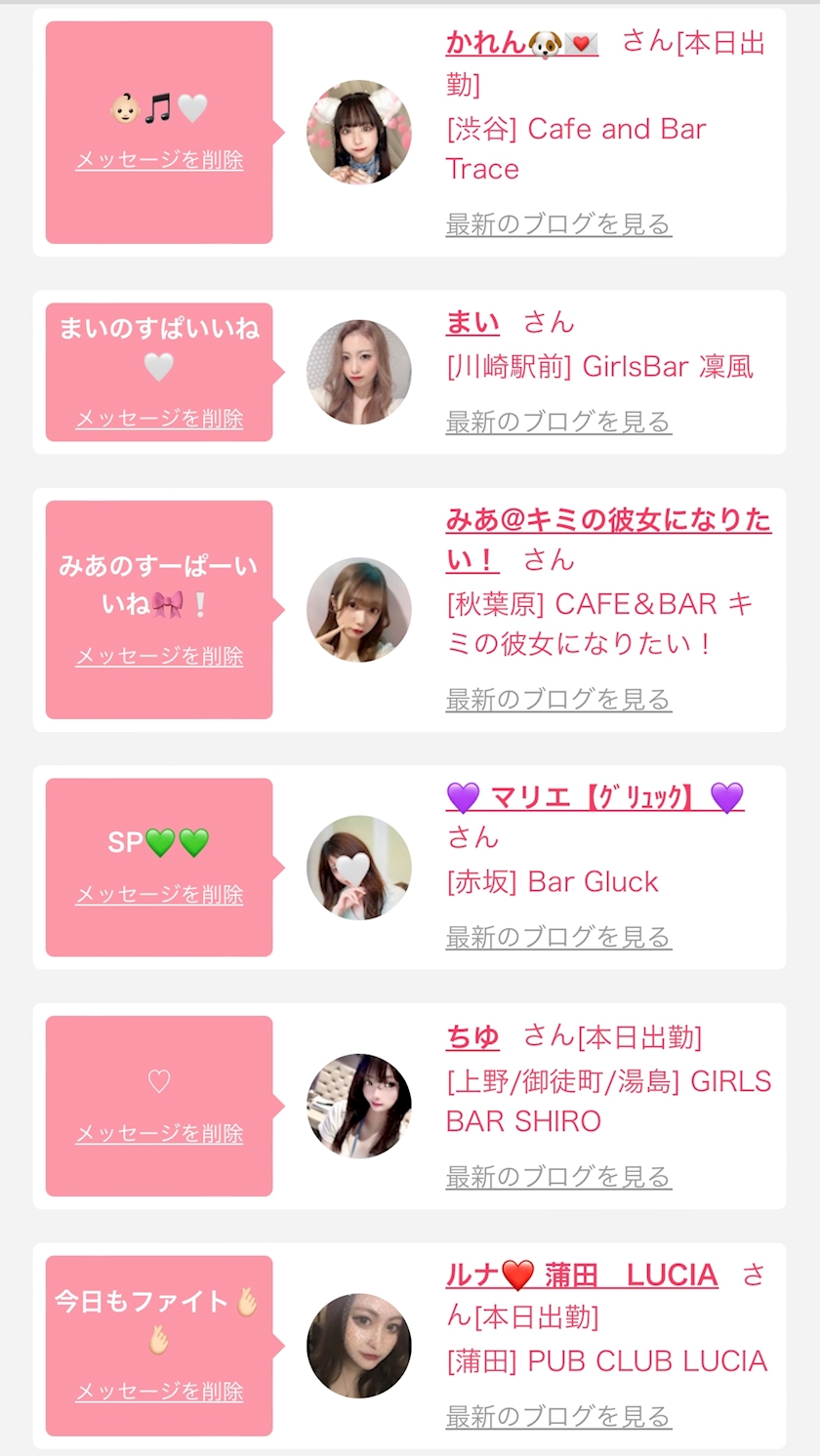Image resolution: width=820 pixels, height=1456 pixels.
Task: View みあ's latest blog
Action: [557, 700]
